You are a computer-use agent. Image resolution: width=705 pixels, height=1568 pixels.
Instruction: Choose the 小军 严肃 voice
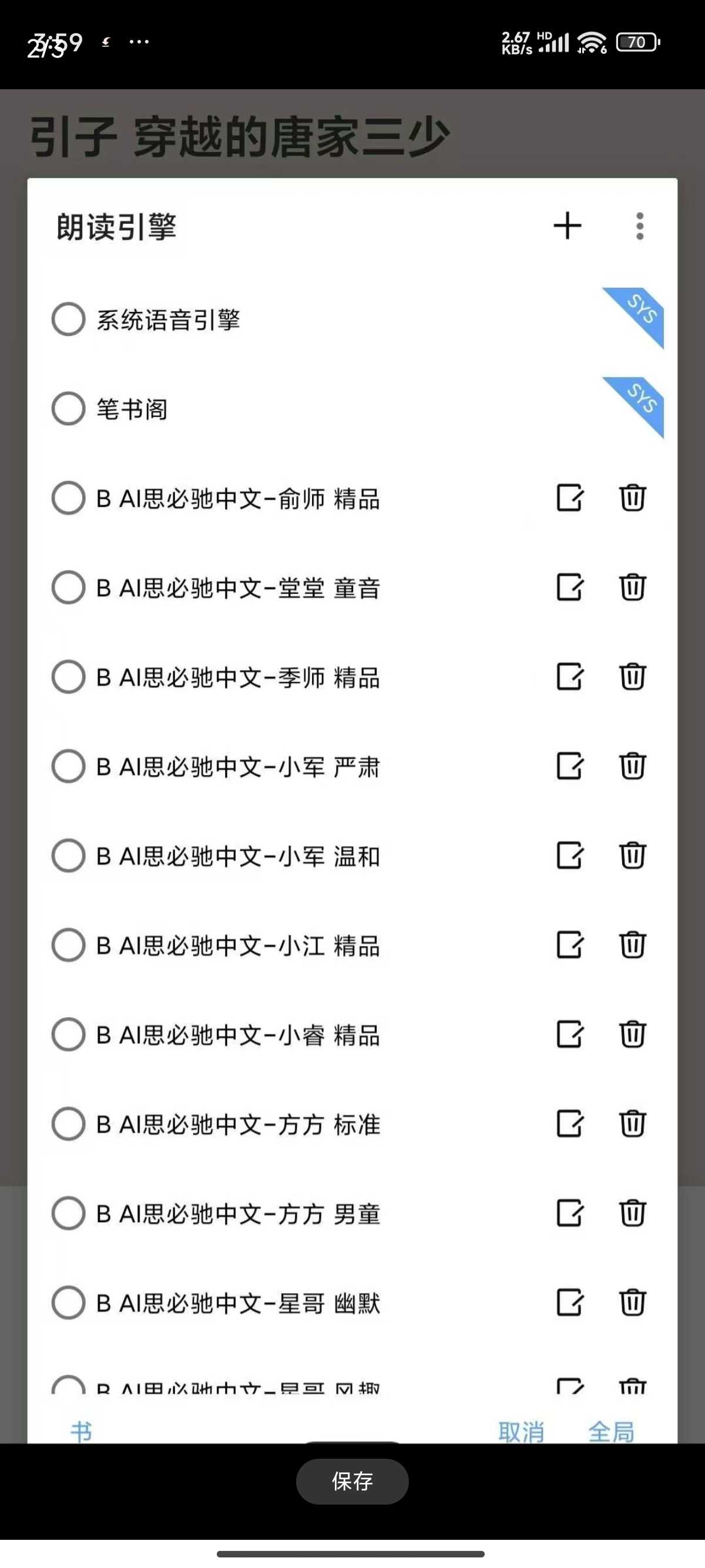(x=68, y=766)
